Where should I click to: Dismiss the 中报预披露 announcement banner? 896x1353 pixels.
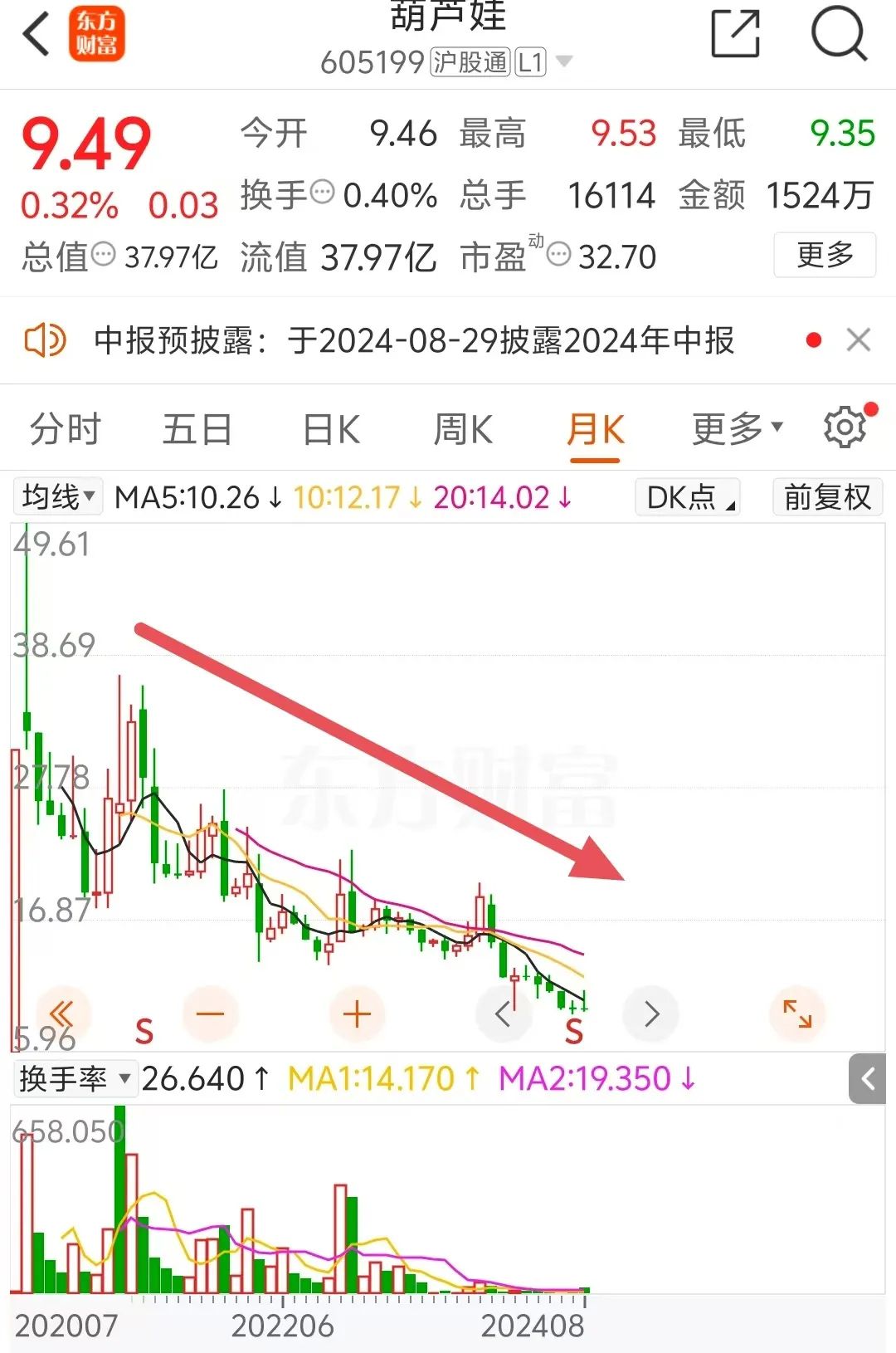pyautogui.click(x=859, y=340)
